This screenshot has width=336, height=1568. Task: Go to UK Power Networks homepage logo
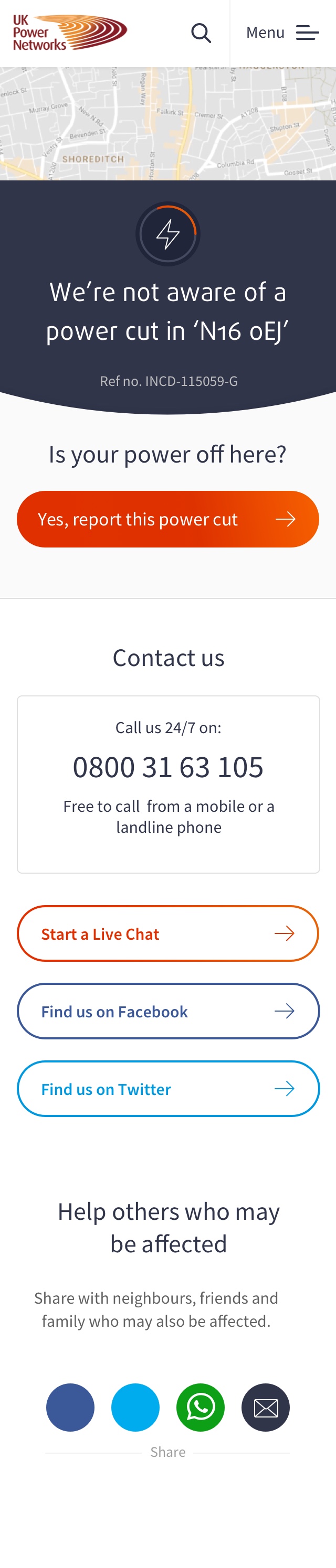(x=69, y=33)
